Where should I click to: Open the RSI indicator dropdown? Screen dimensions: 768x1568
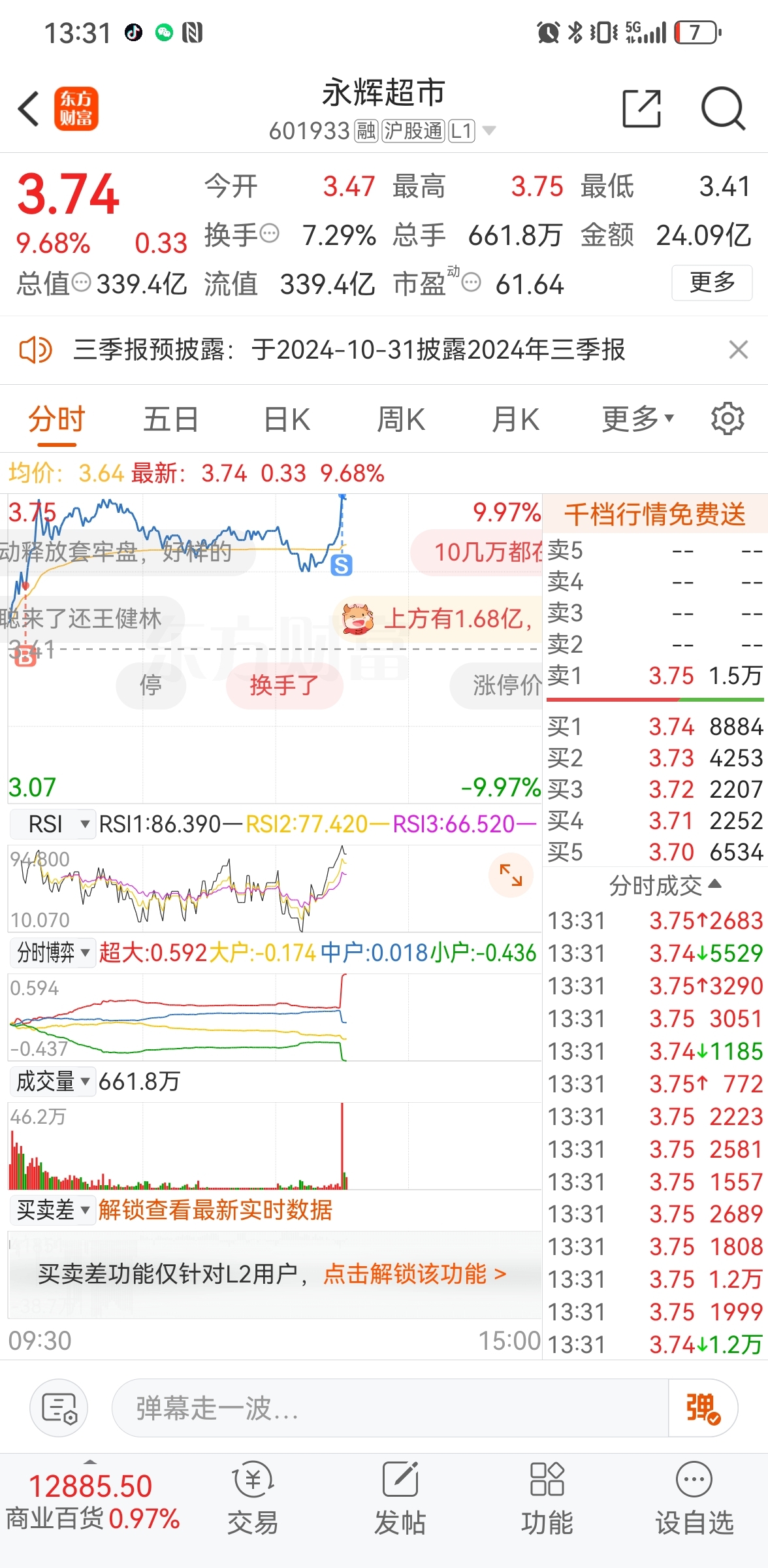coord(53,825)
